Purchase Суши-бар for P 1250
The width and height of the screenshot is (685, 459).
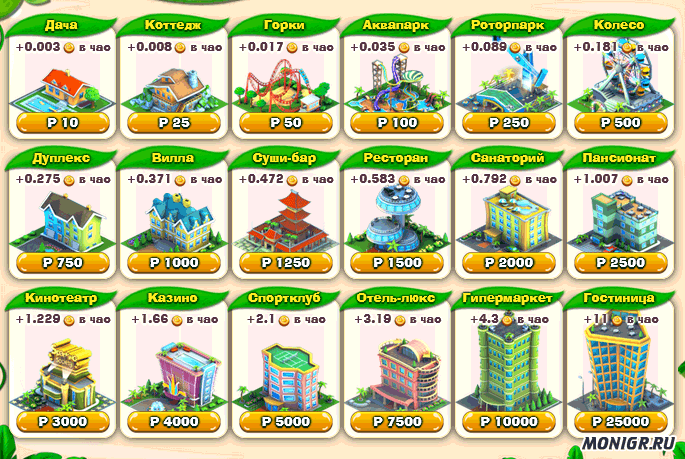(x=285, y=262)
